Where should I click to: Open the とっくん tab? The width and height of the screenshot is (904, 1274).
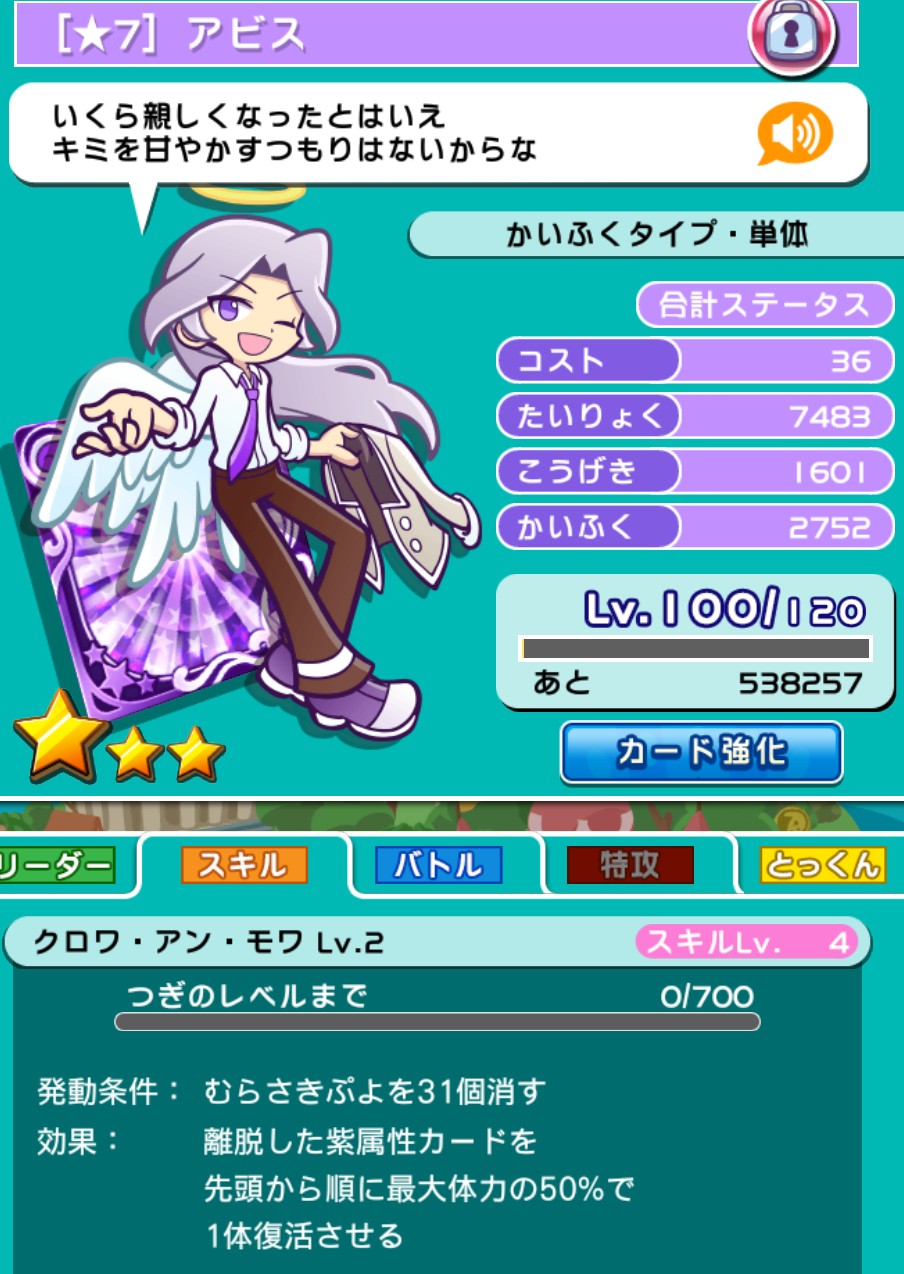pyautogui.click(x=822, y=866)
